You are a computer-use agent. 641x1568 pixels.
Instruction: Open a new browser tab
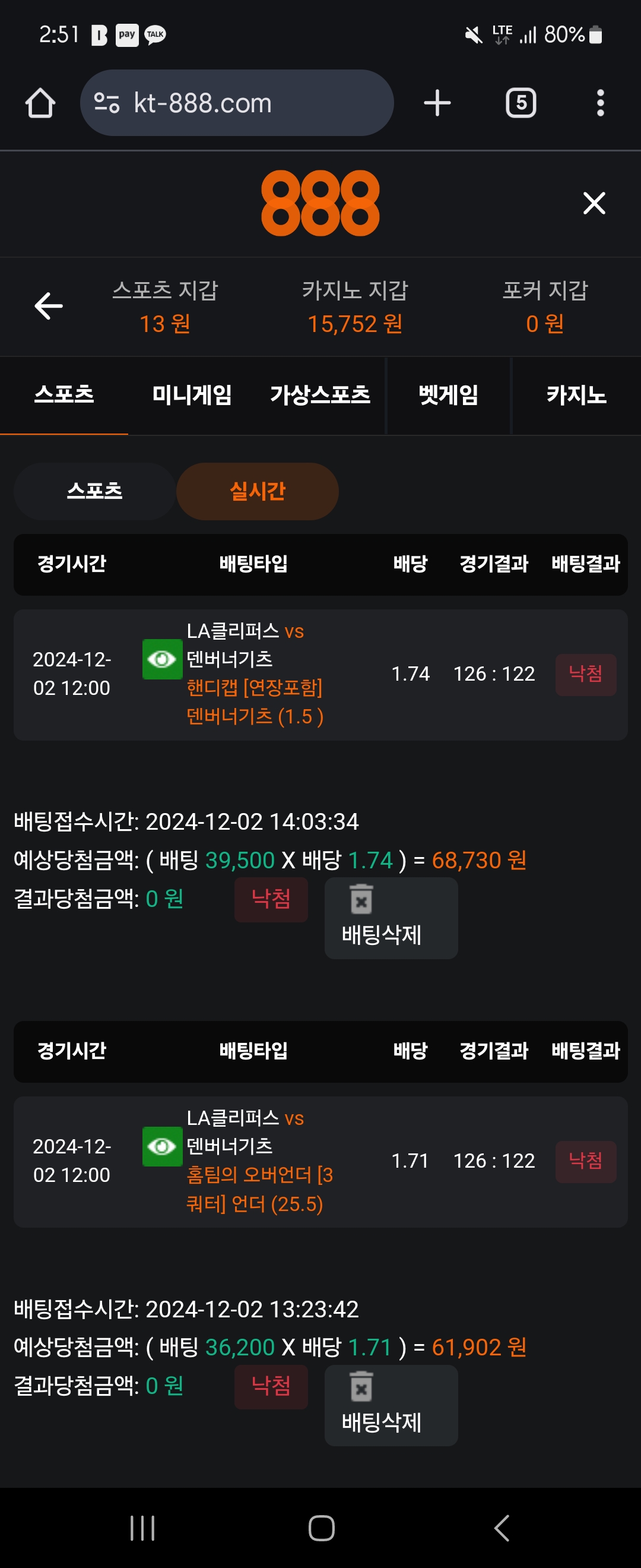(437, 103)
